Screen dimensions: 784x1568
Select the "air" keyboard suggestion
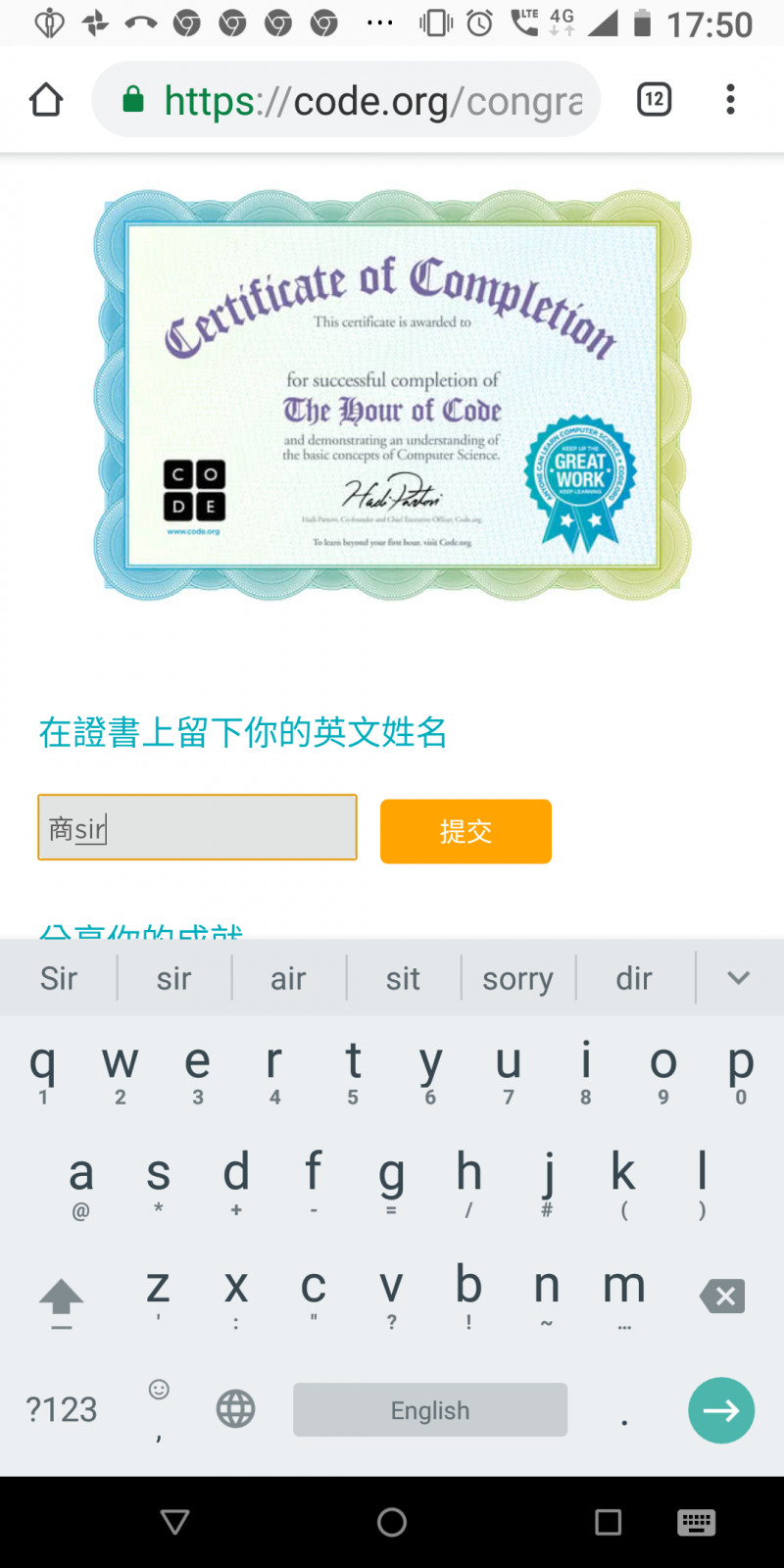[288, 978]
